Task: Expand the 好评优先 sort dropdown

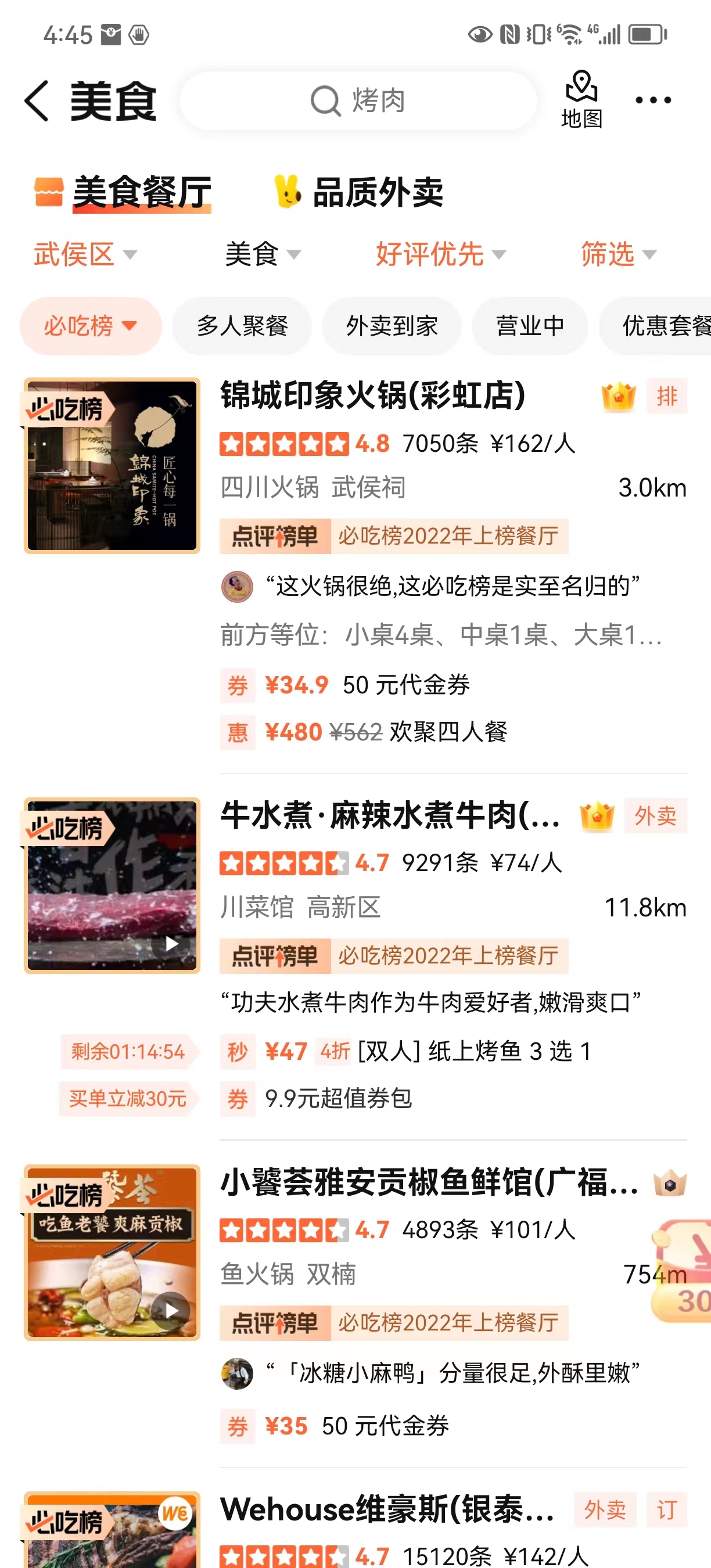Action: point(441,254)
